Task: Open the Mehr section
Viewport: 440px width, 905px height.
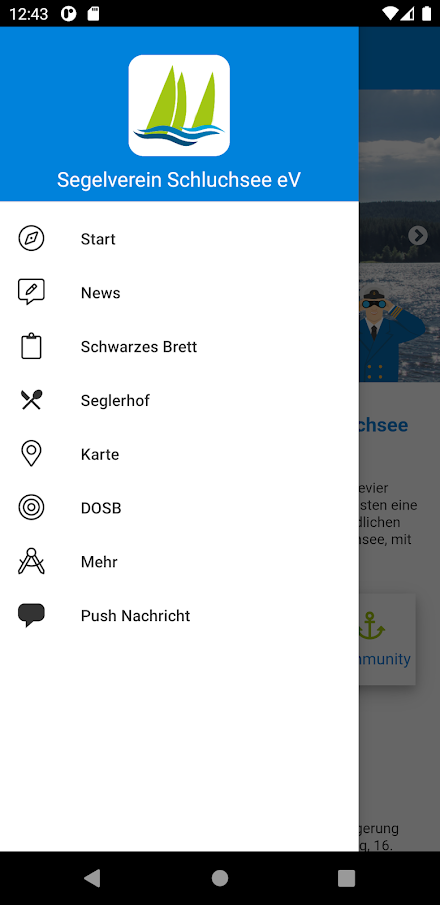Action: [x=179, y=562]
